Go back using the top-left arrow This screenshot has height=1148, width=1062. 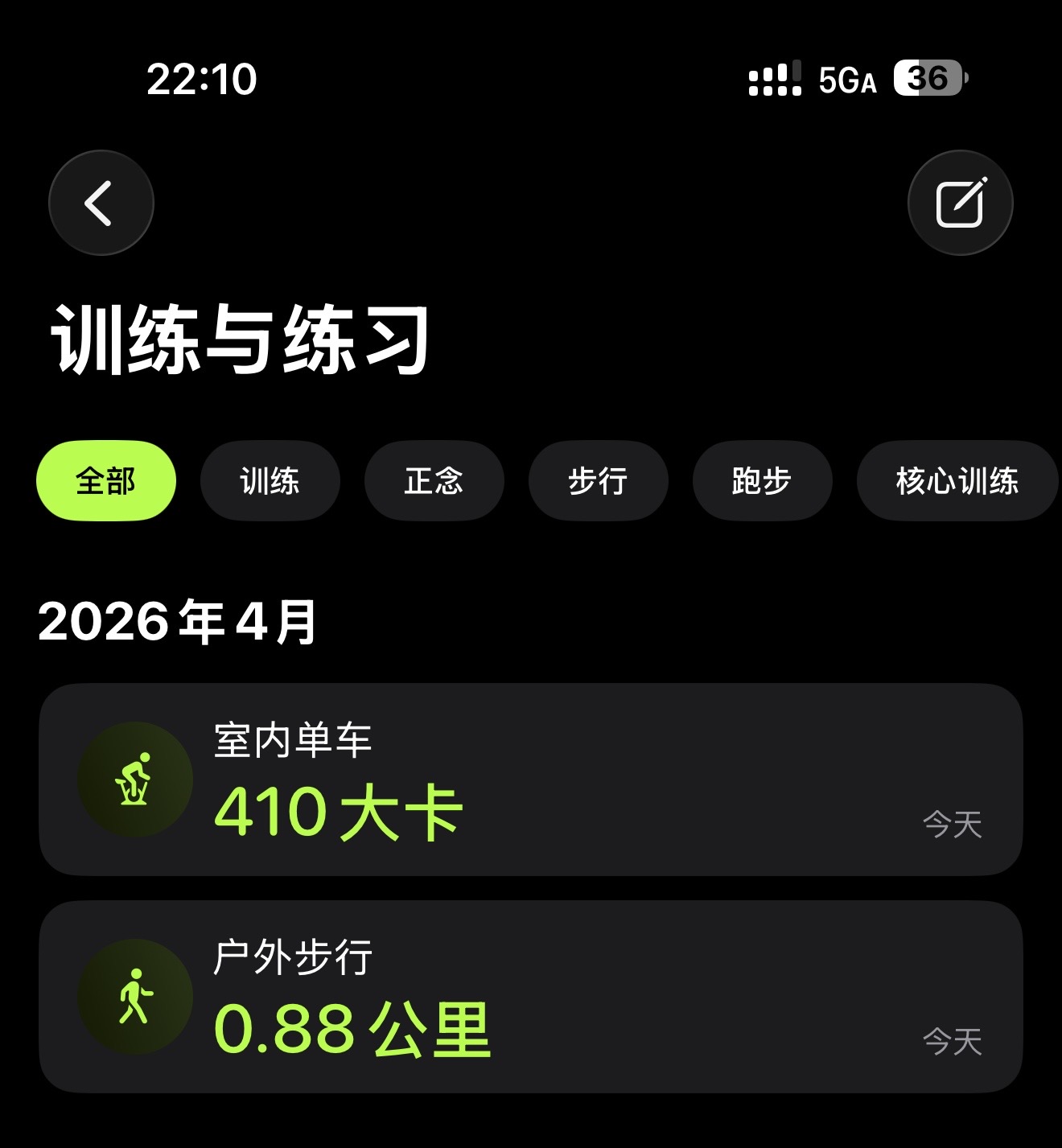(101, 203)
